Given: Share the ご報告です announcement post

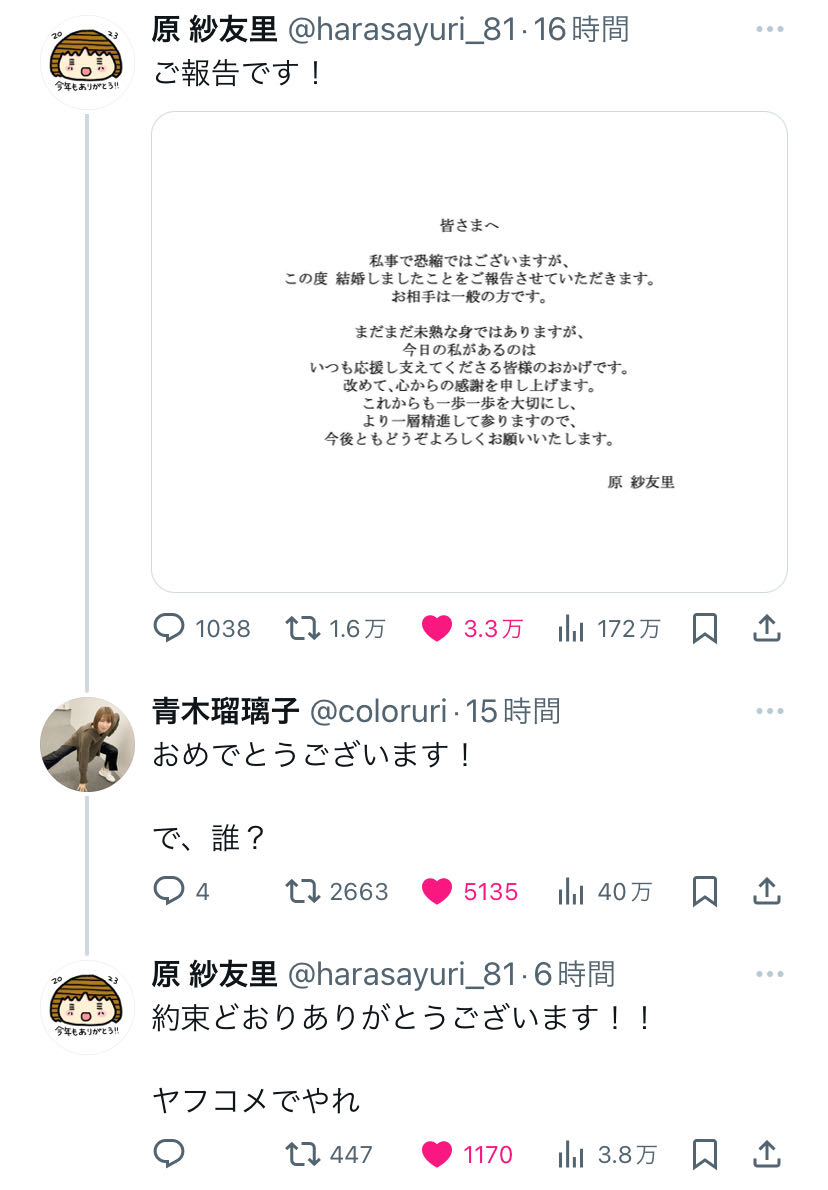Looking at the screenshot, I should [x=767, y=628].
